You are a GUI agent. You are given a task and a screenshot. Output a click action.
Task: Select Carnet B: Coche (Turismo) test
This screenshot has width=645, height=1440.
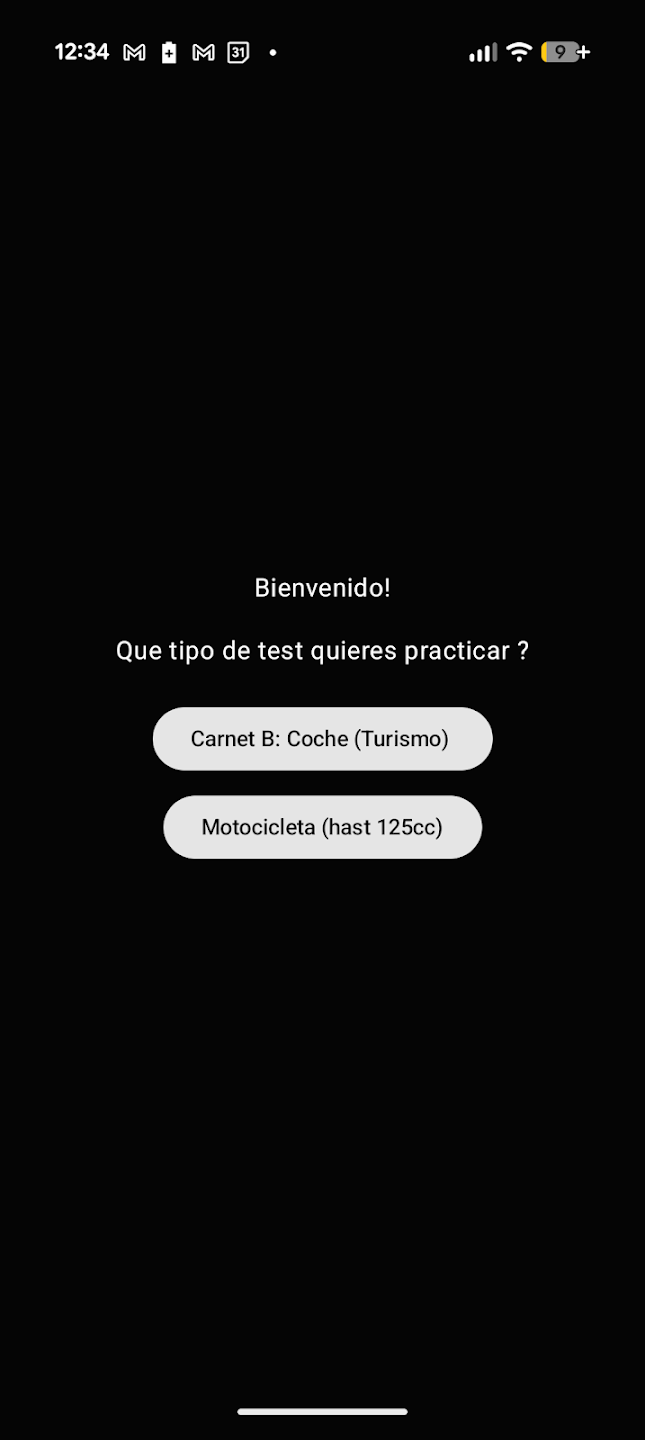322,739
